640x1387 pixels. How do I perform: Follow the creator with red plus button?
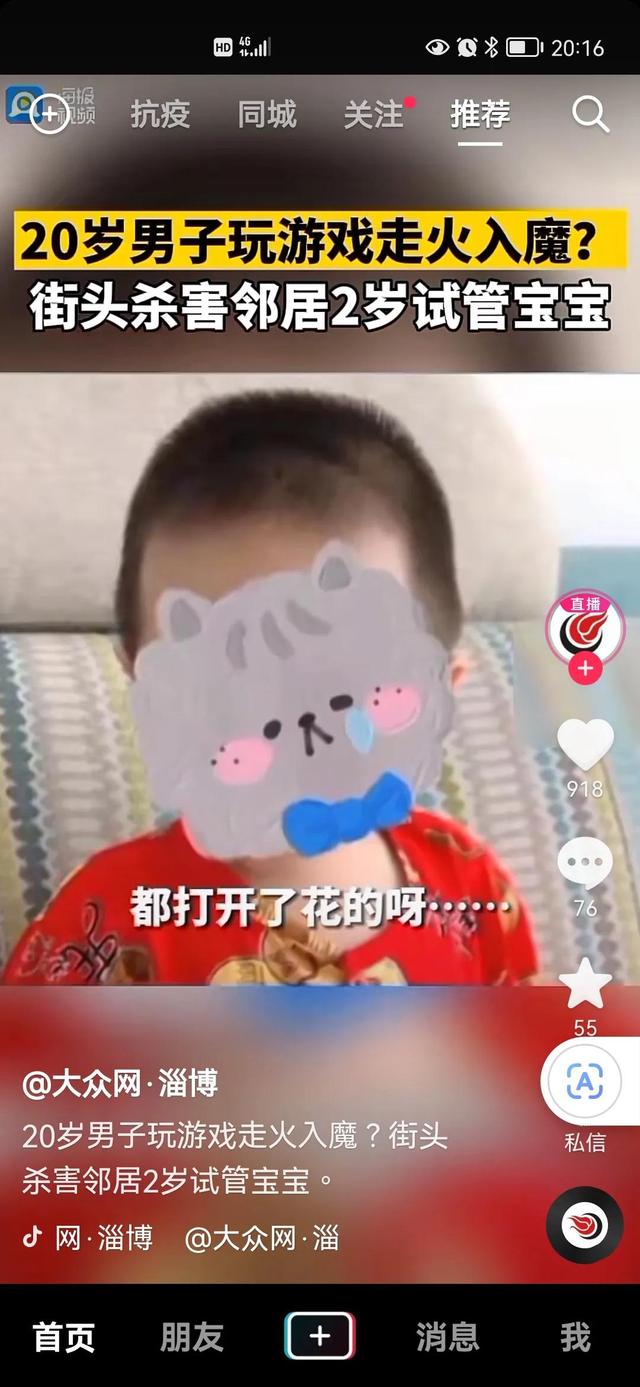585,669
